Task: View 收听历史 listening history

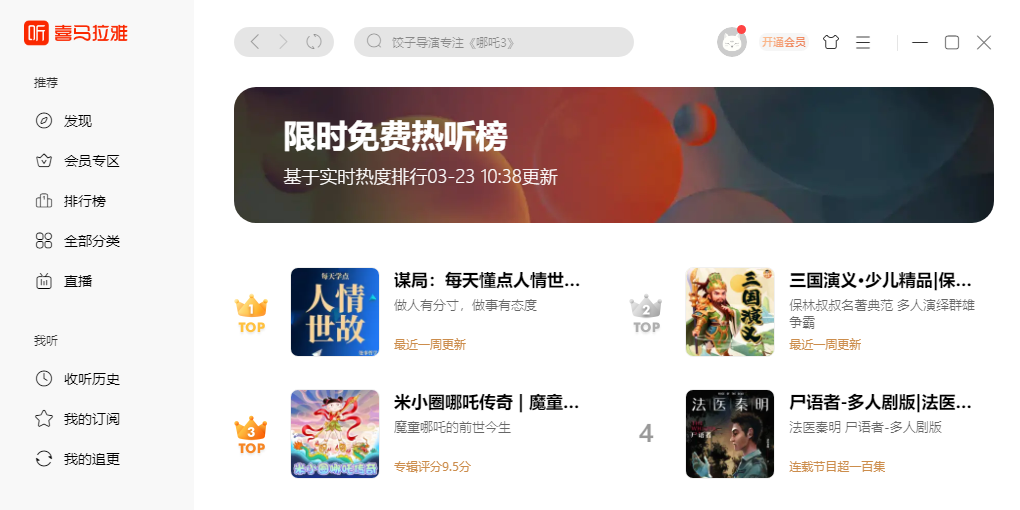Action: tap(91, 379)
